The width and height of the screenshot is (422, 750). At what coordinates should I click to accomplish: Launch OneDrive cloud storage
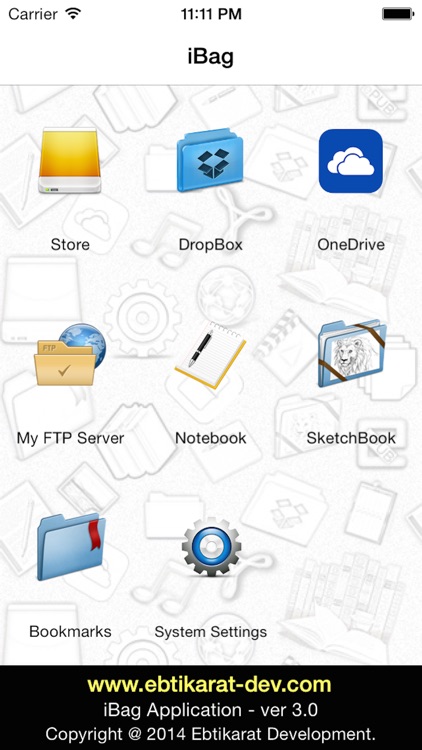coord(351,161)
